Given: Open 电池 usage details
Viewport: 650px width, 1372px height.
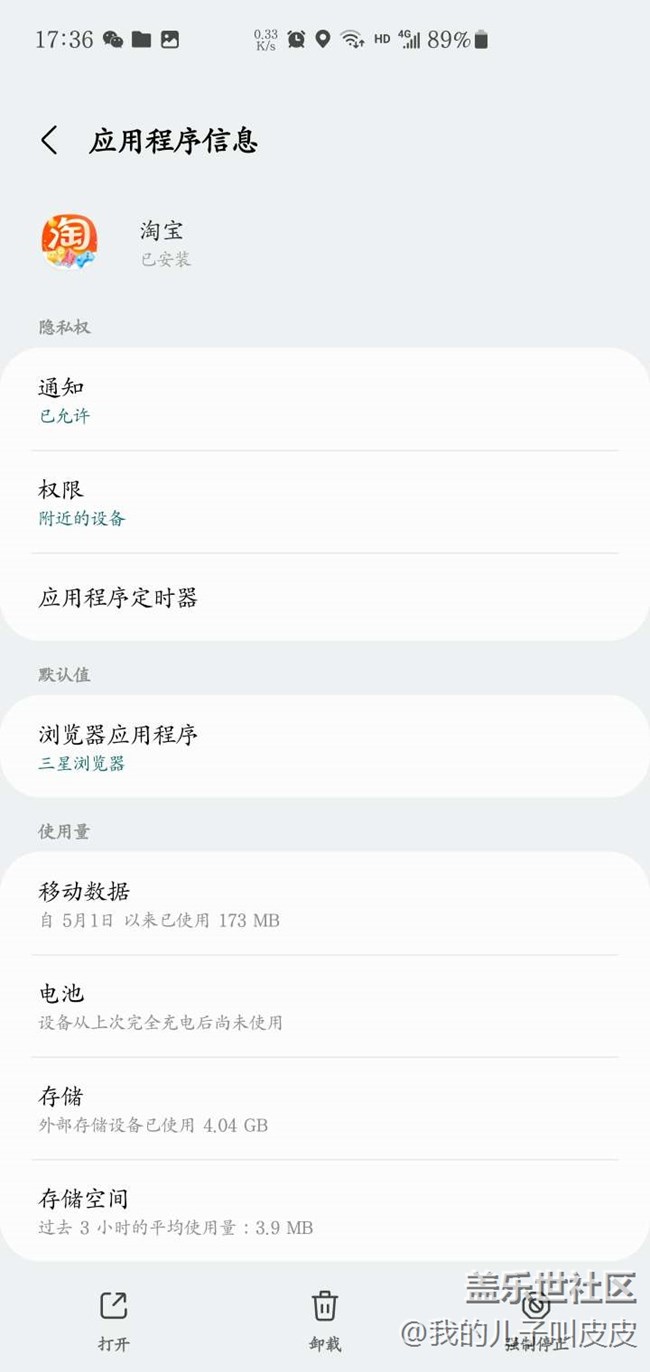Looking at the screenshot, I should click(324, 1006).
